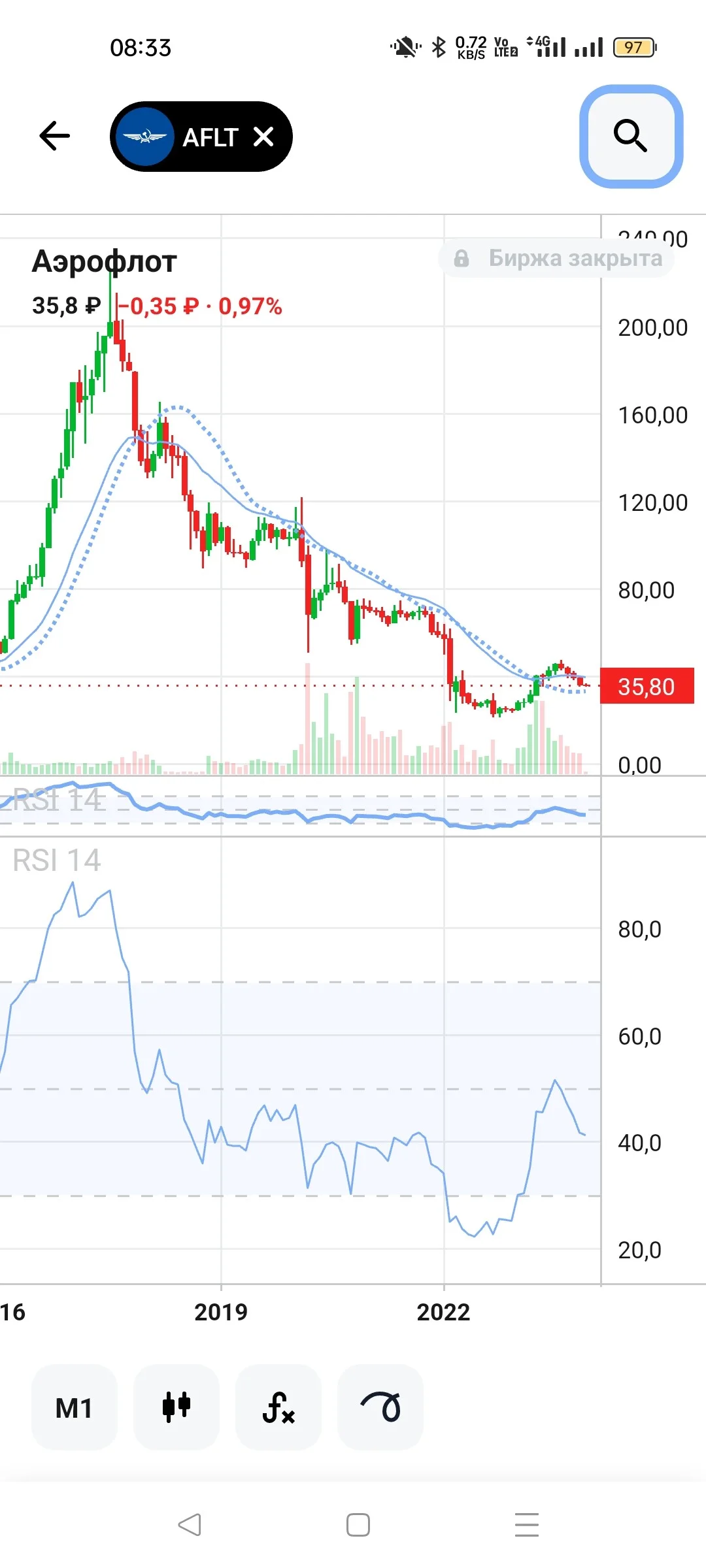706x1568 pixels.
Task: Remove the AFLT ticker chip
Action: pyautogui.click(x=263, y=137)
